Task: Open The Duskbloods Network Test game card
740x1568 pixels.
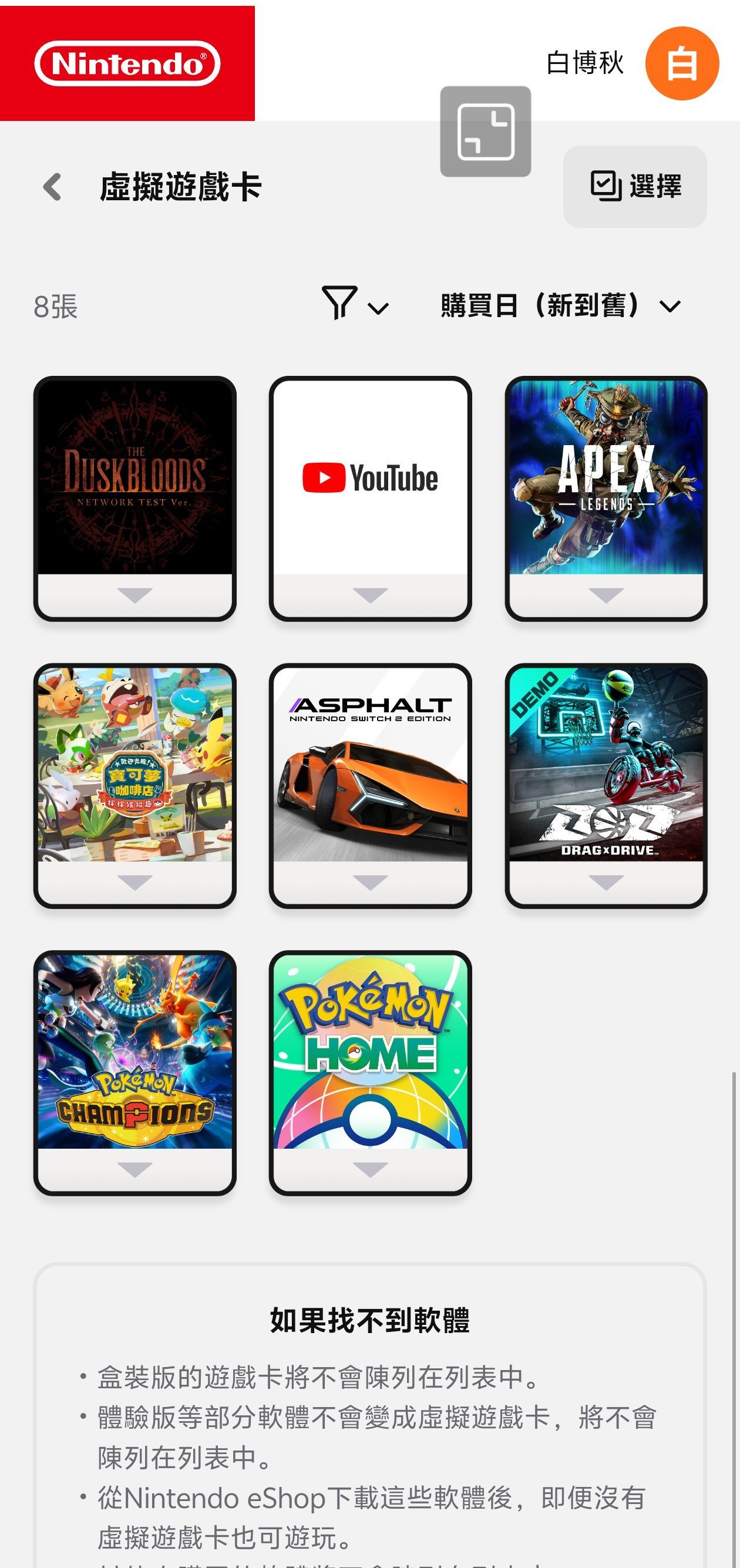Action: pos(135,499)
